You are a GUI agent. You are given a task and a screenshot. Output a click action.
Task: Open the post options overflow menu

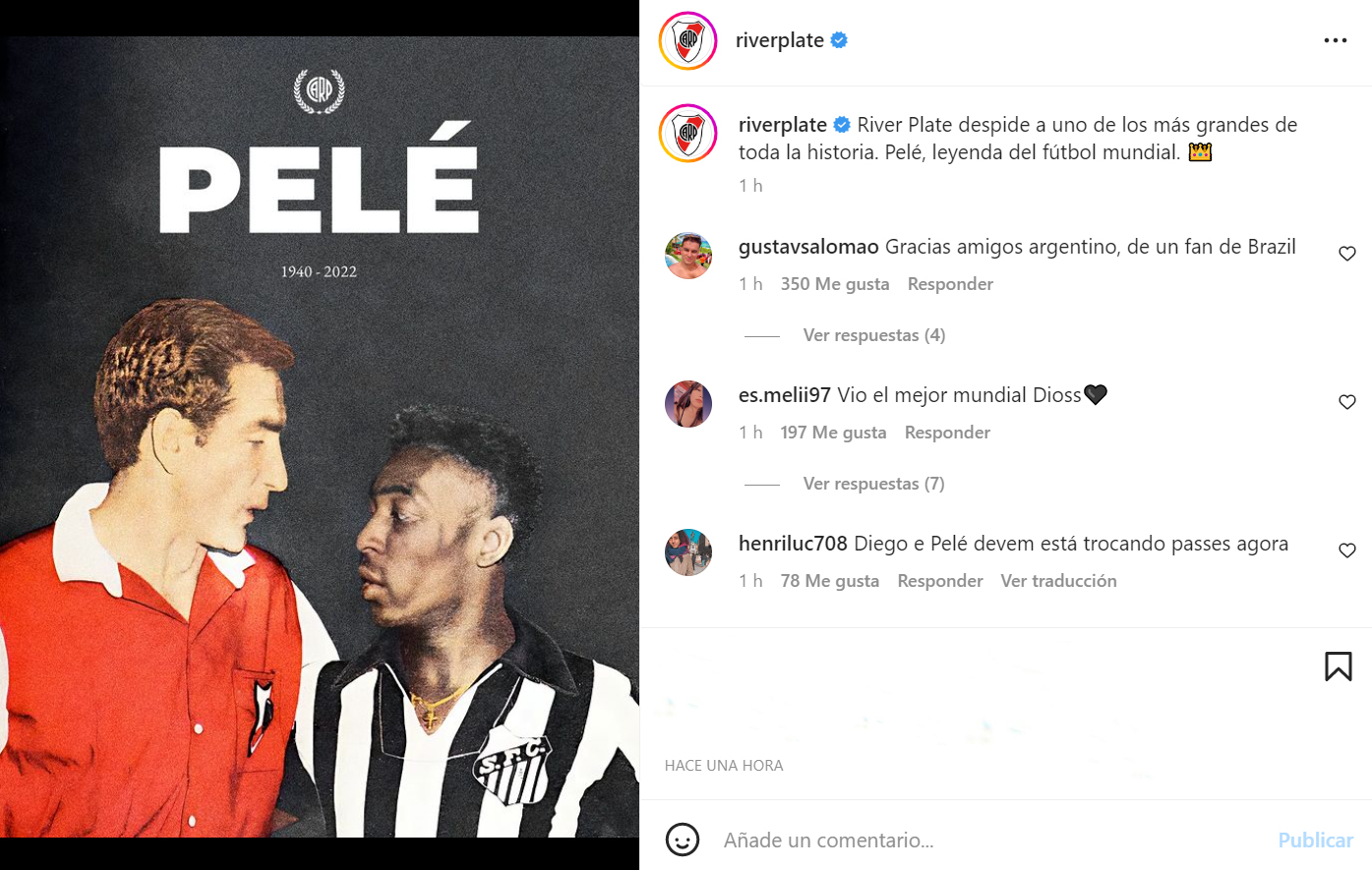pos(1335,40)
